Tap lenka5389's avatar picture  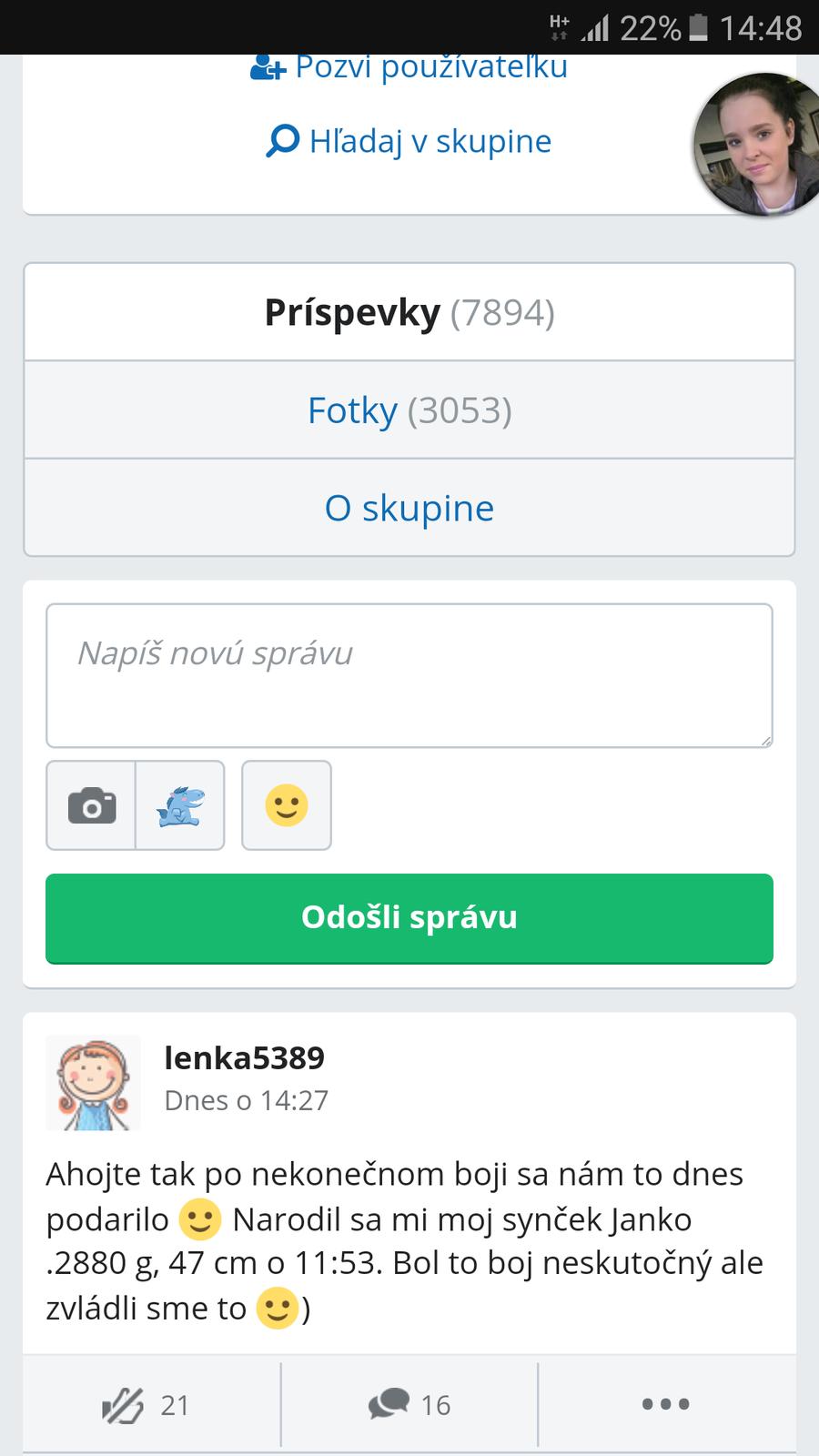click(x=94, y=1083)
